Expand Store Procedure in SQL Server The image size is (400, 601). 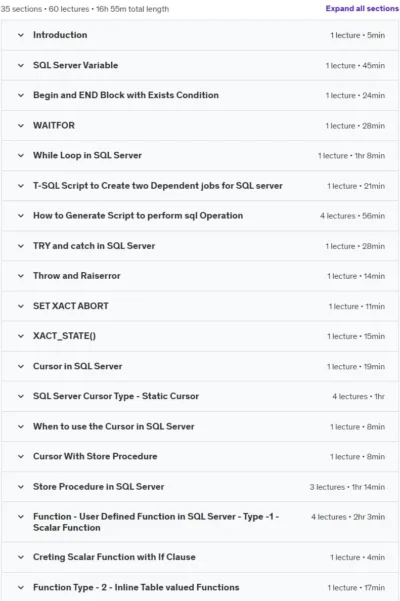[200, 487]
